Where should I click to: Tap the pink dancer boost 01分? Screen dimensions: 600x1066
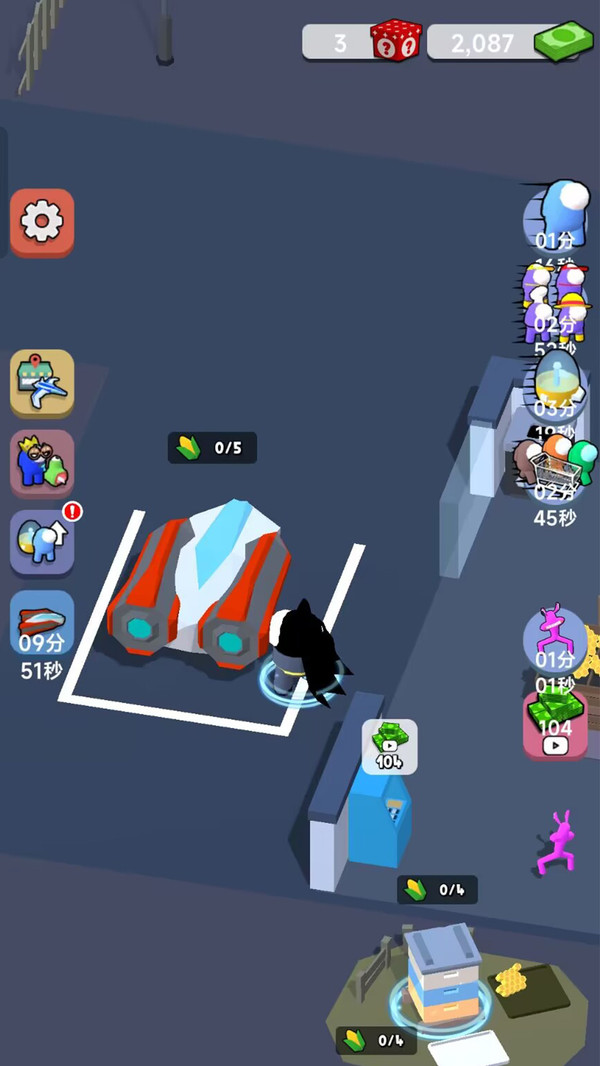[x=554, y=640]
